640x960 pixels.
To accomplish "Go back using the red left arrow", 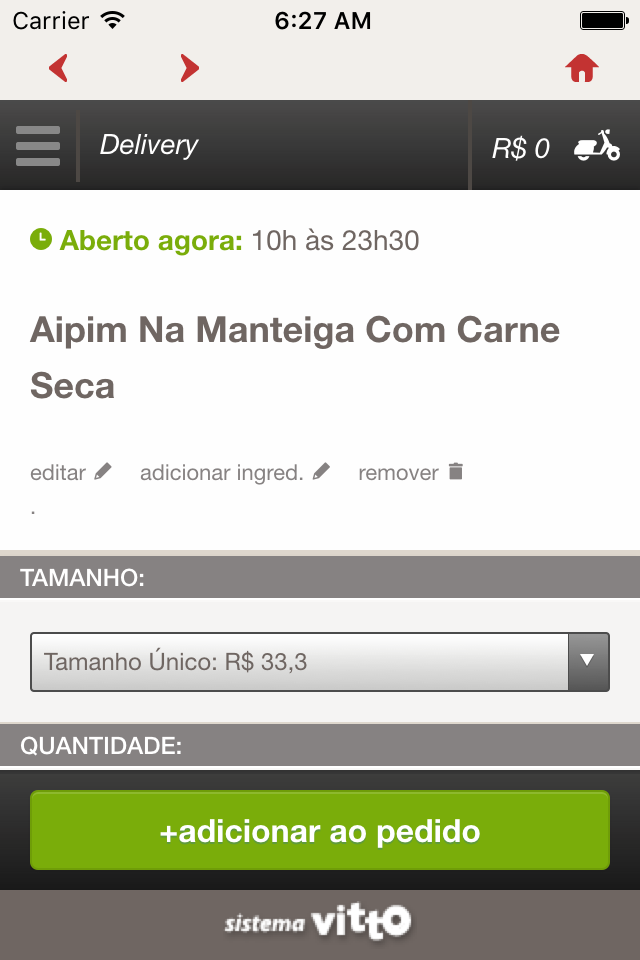I will pos(59,68).
